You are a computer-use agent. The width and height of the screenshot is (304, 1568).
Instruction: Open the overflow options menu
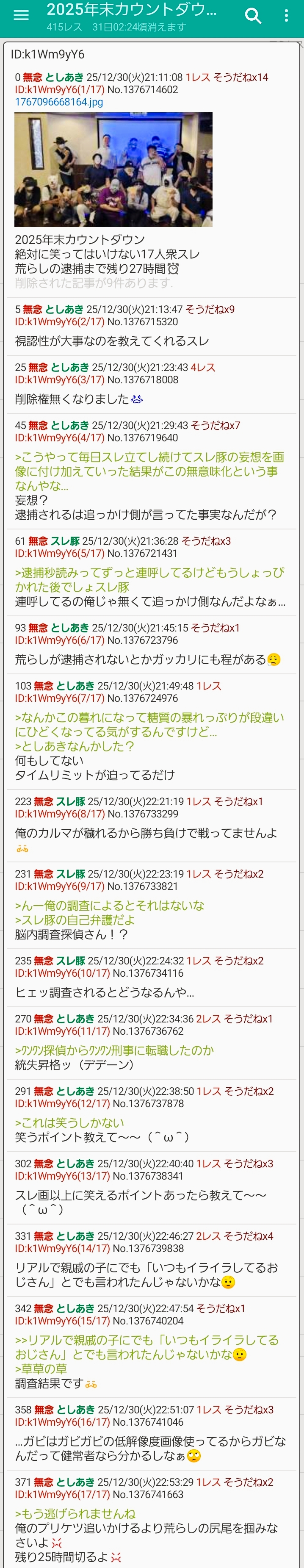pos(286,16)
